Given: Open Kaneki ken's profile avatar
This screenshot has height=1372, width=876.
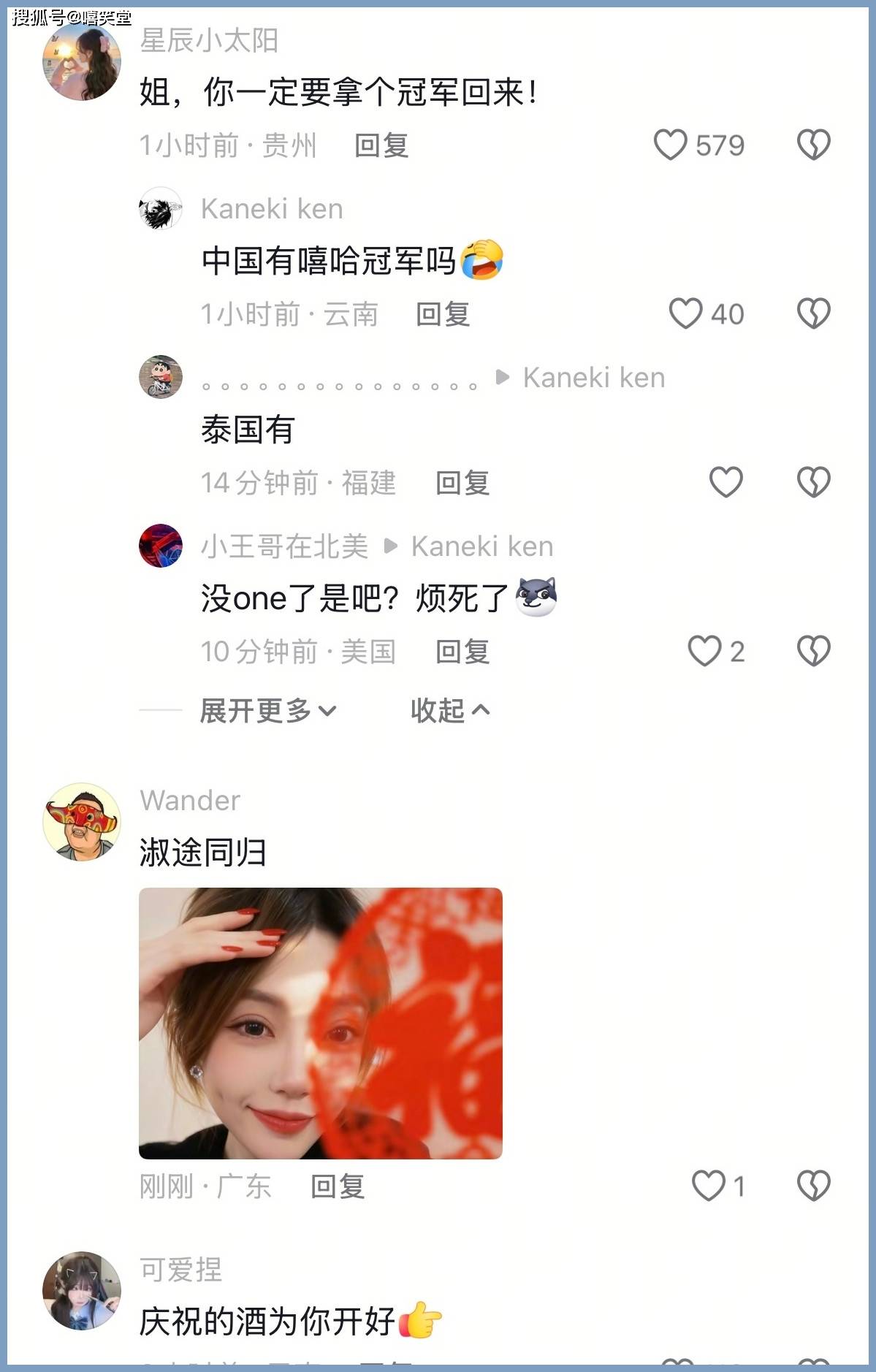Looking at the screenshot, I should point(161,209).
